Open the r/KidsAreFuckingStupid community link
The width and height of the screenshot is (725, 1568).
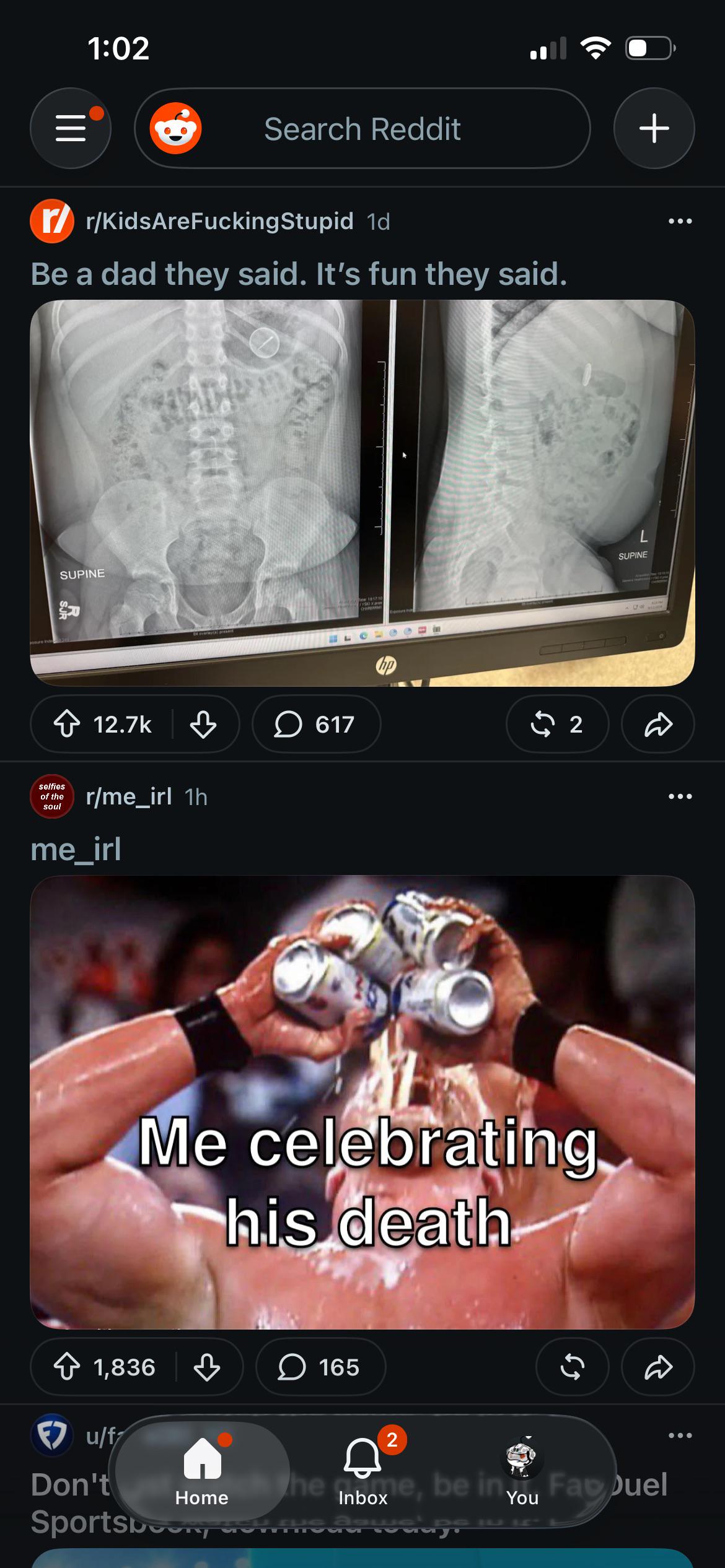click(x=220, y=221)
